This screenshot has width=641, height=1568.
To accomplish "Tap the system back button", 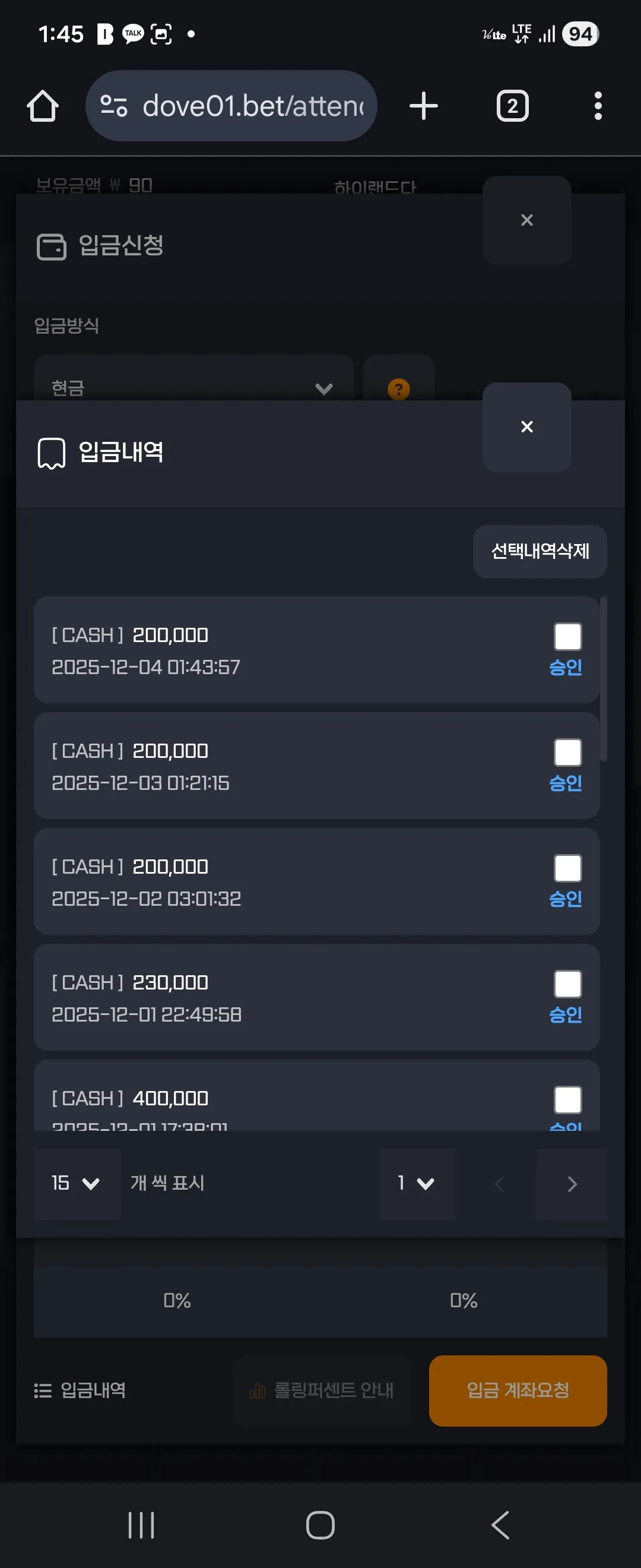I will point(500,1524).
